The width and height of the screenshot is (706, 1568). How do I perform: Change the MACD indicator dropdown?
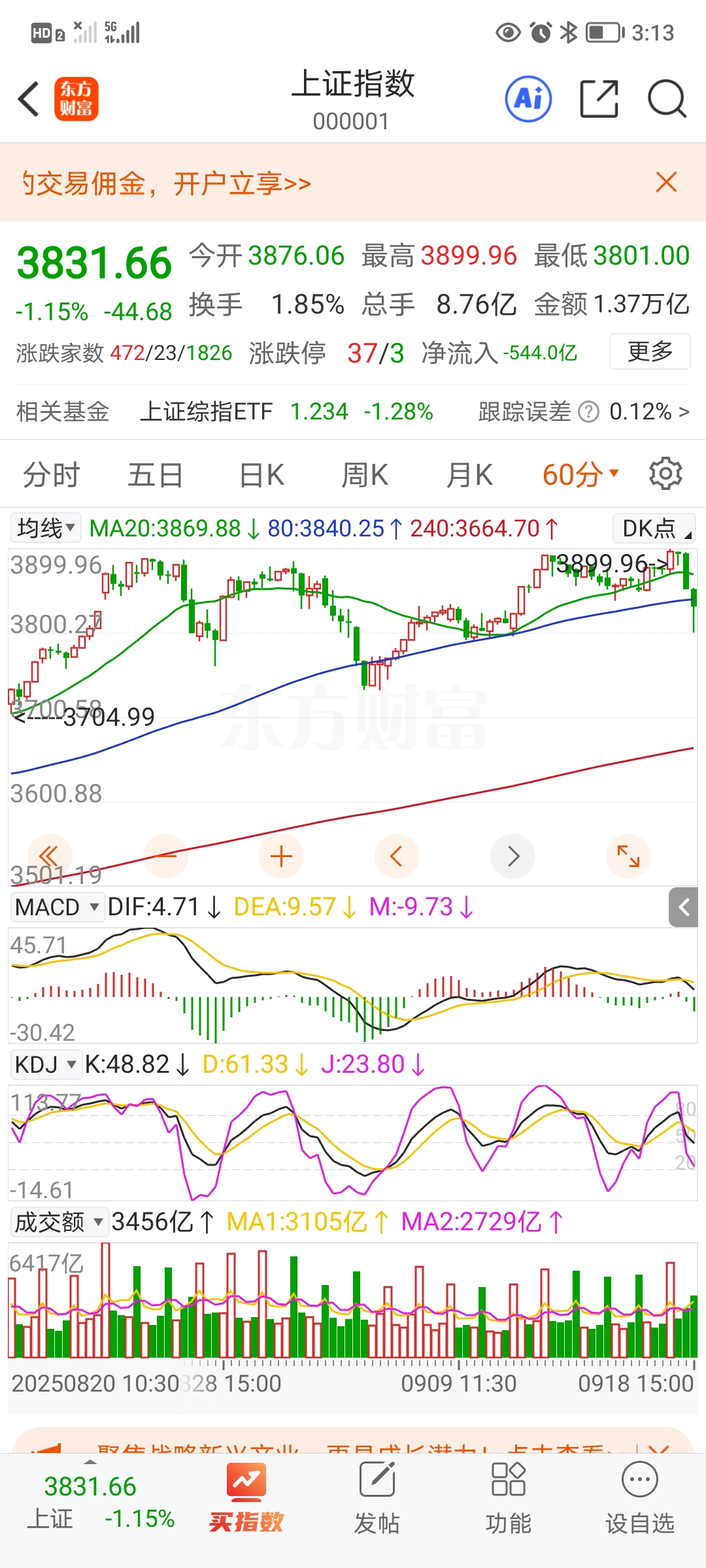click(57, 907)
